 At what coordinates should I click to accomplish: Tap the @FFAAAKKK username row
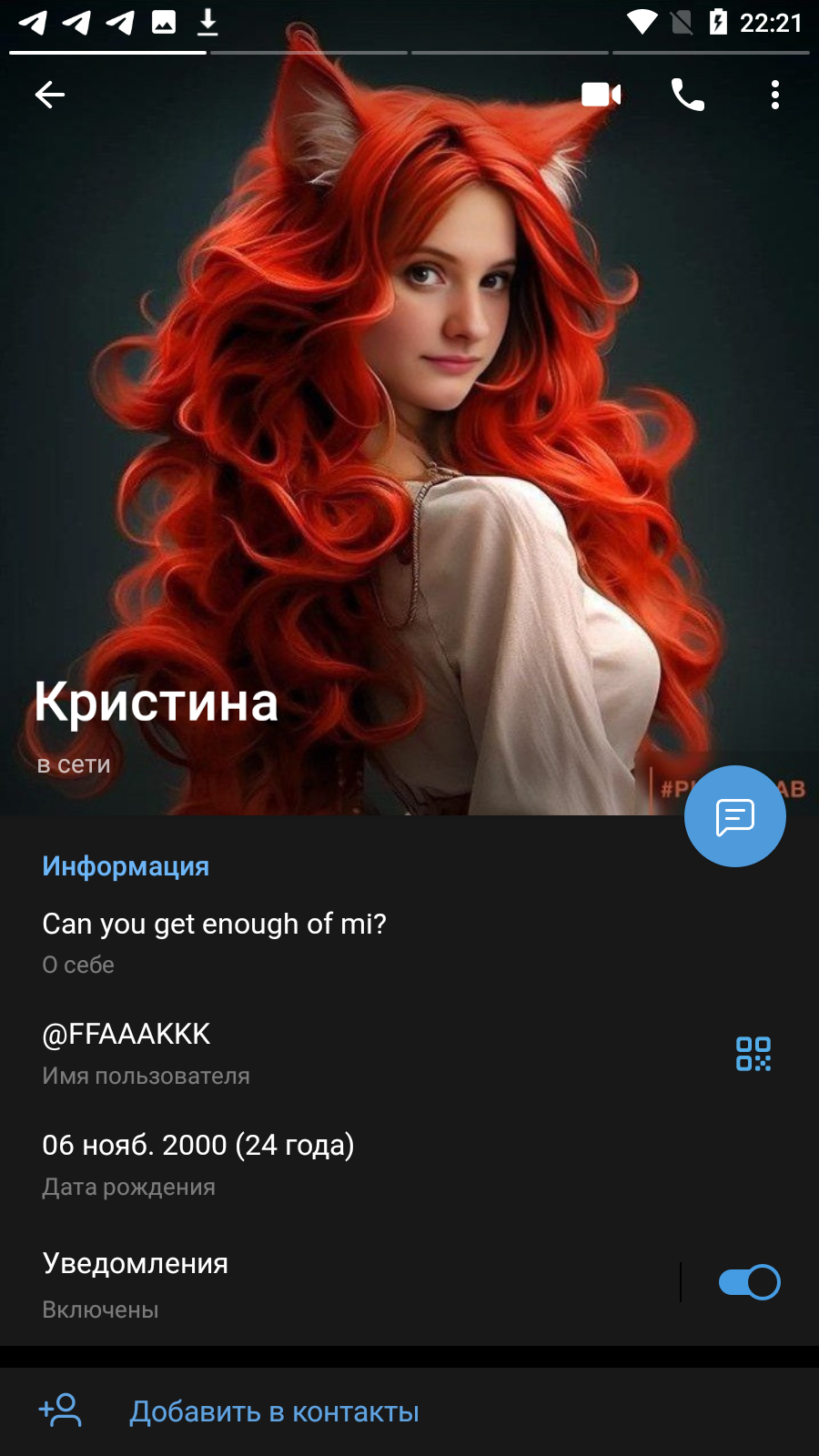click(364, 1054)
